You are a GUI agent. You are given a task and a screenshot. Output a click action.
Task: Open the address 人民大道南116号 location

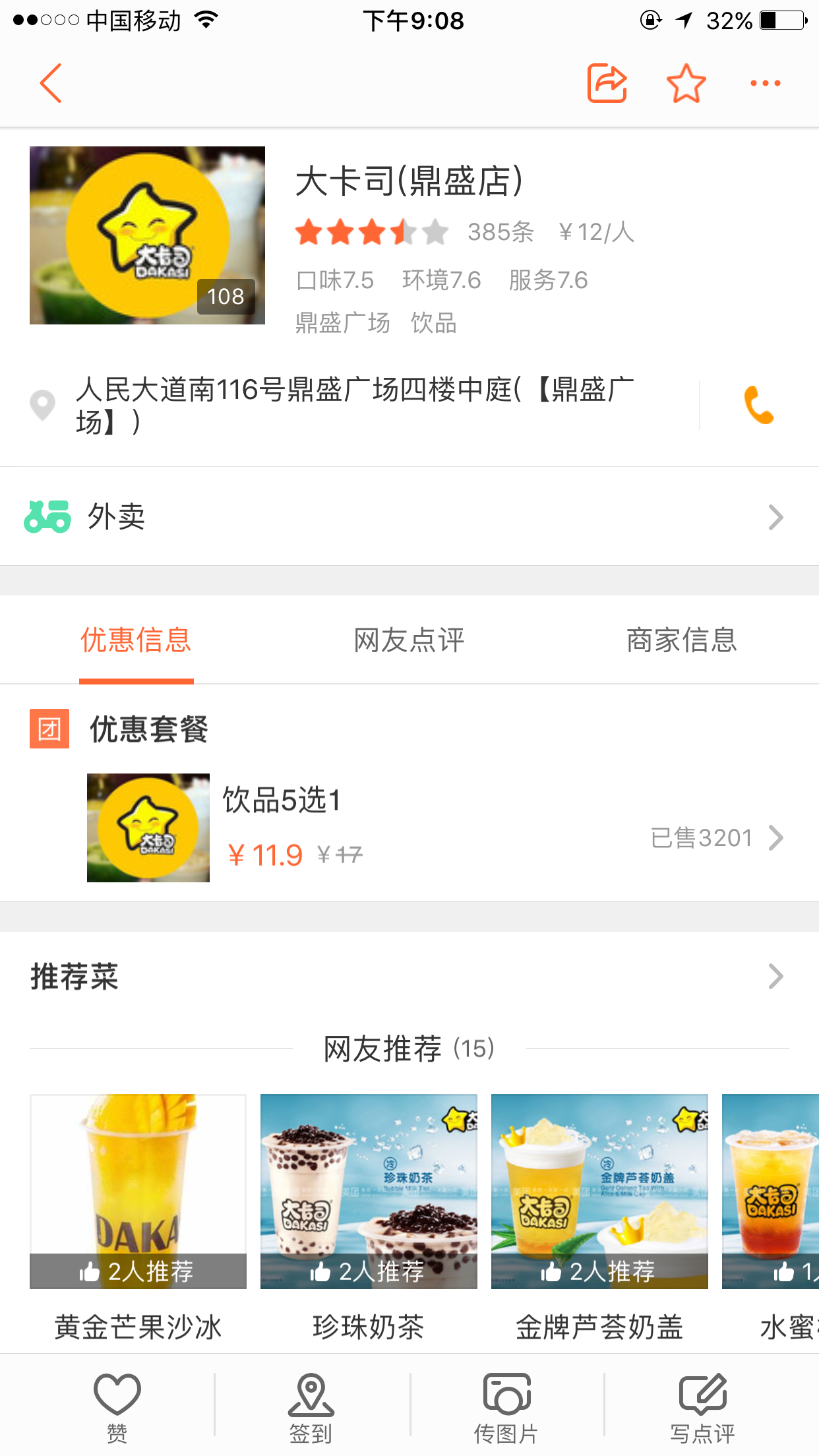356,405
